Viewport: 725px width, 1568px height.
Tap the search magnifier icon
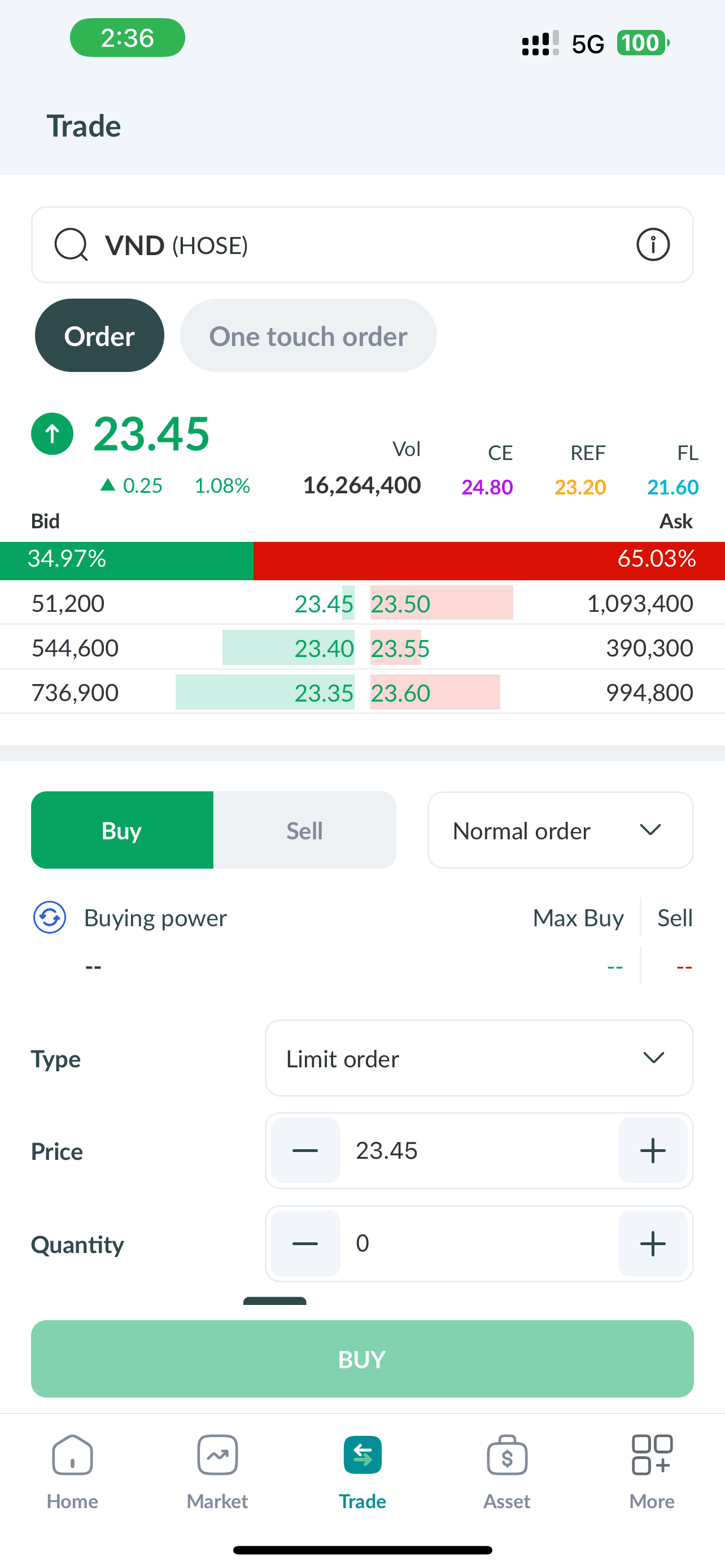[71, 245]
